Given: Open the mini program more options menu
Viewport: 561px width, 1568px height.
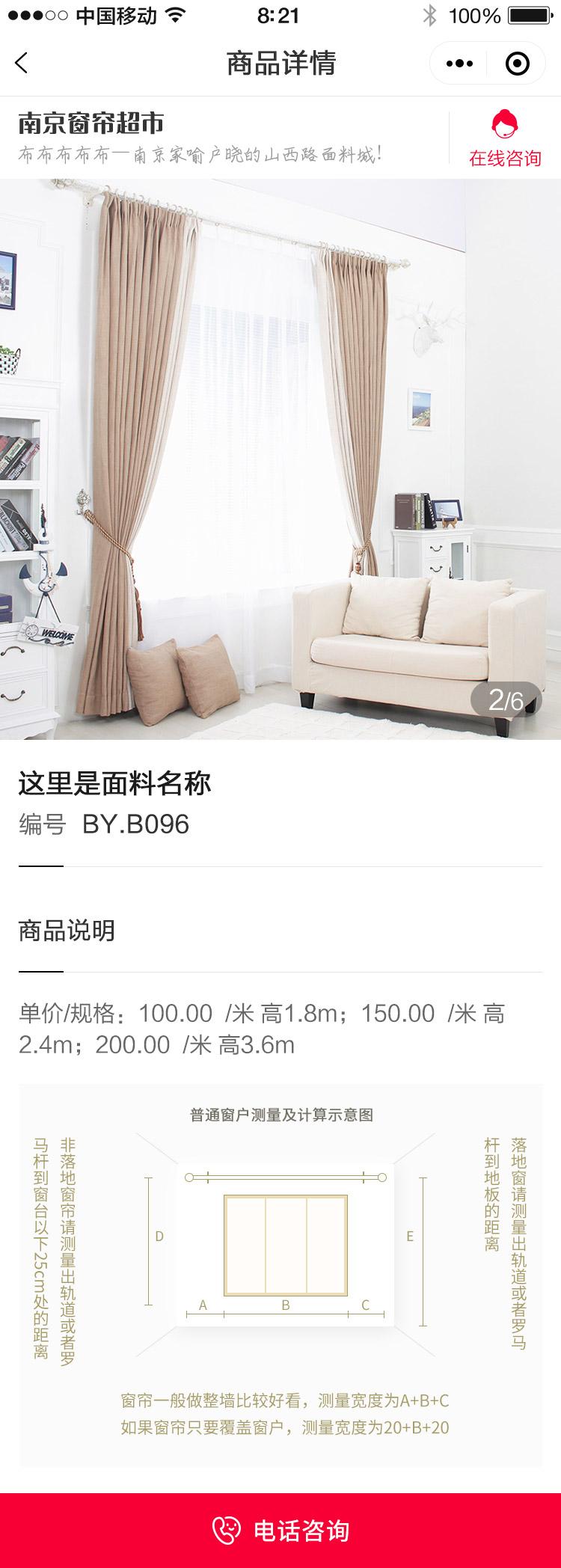Looking at the screenshot, I should pos(459,64).
